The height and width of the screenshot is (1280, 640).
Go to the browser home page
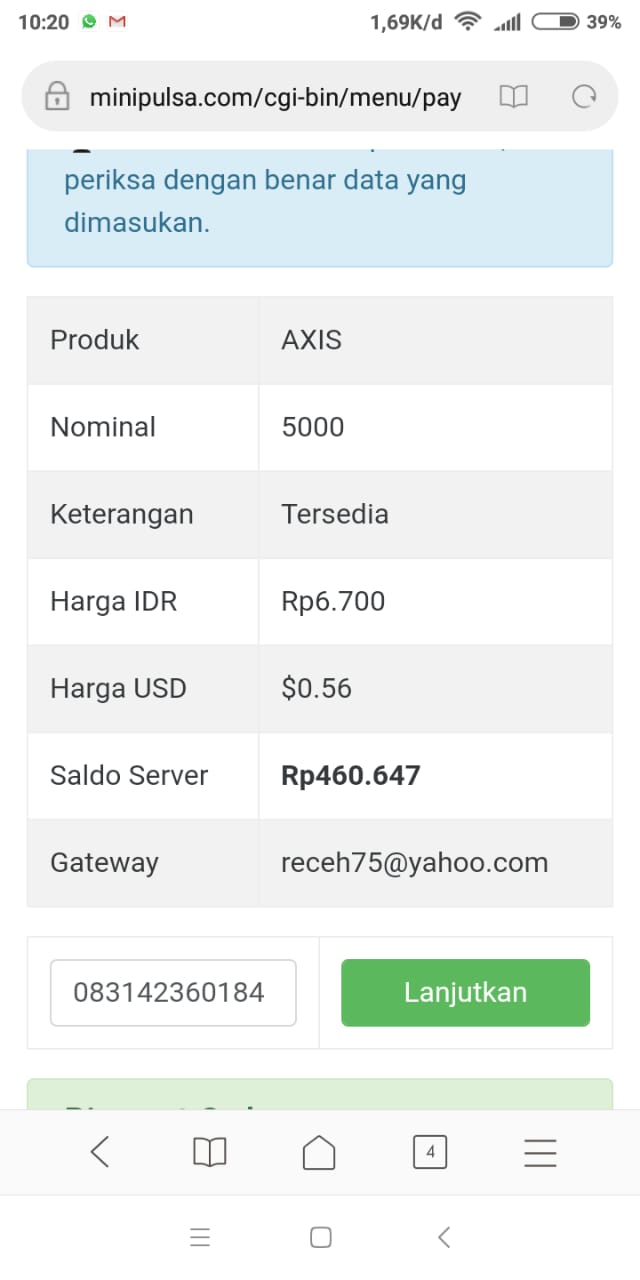pyautogui.click(x=320, y=1153)
